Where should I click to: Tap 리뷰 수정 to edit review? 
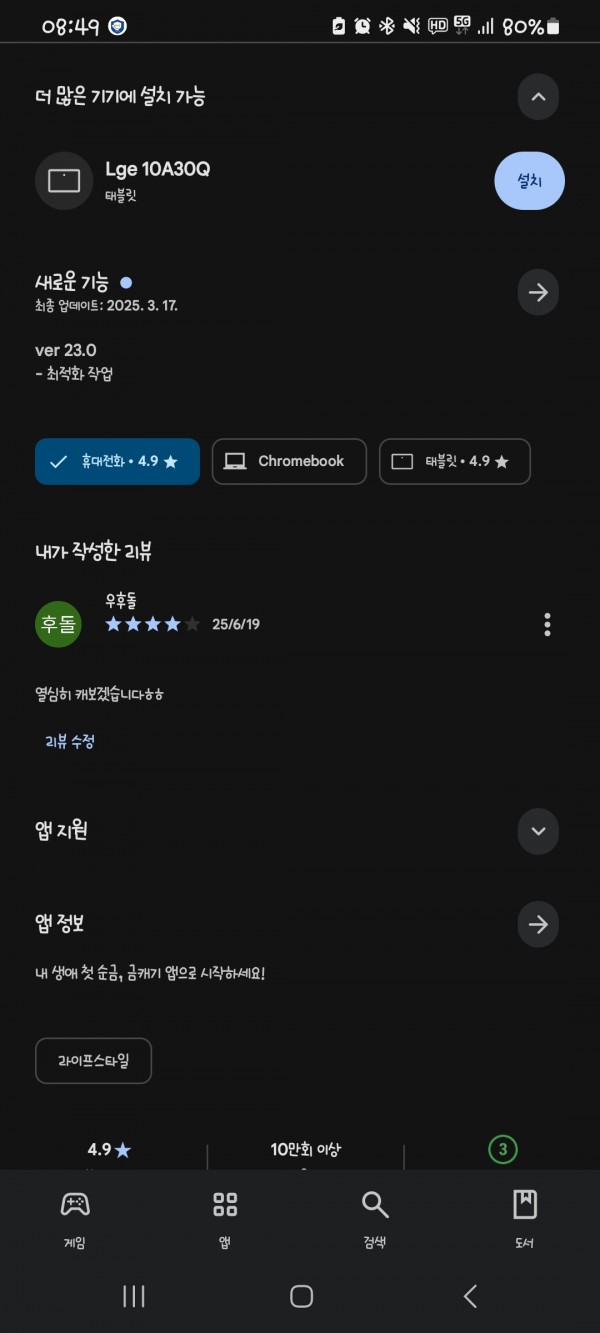pos(70,741)
